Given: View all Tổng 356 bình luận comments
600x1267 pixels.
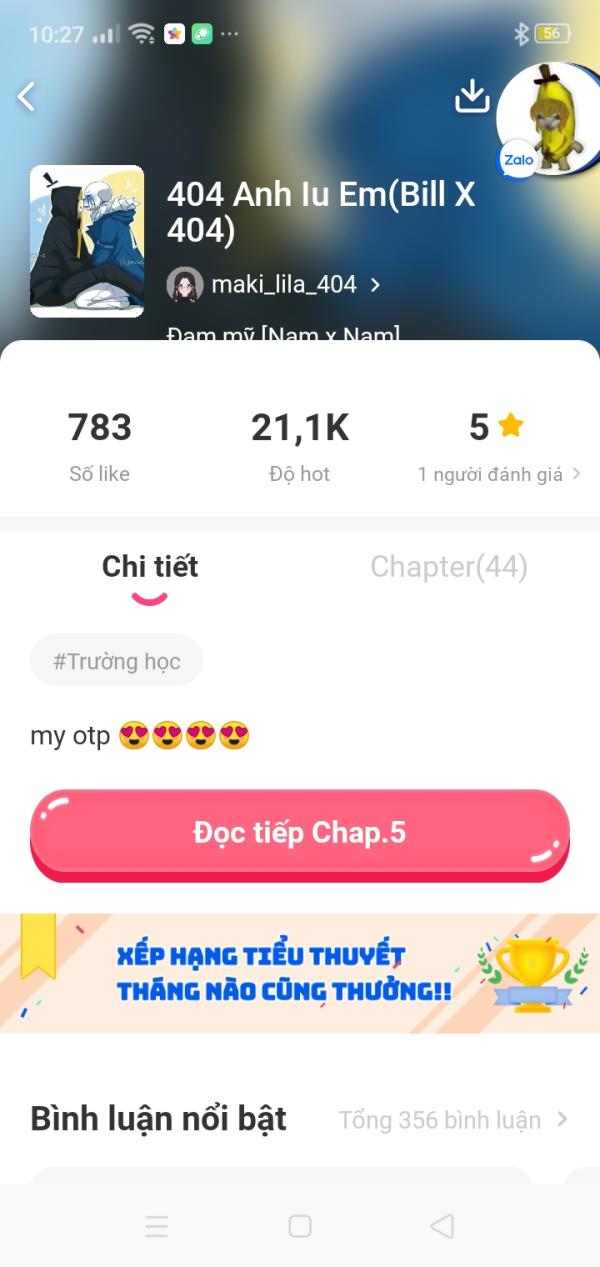Looking at the screenshot, I should click(x=452, y=1120).
